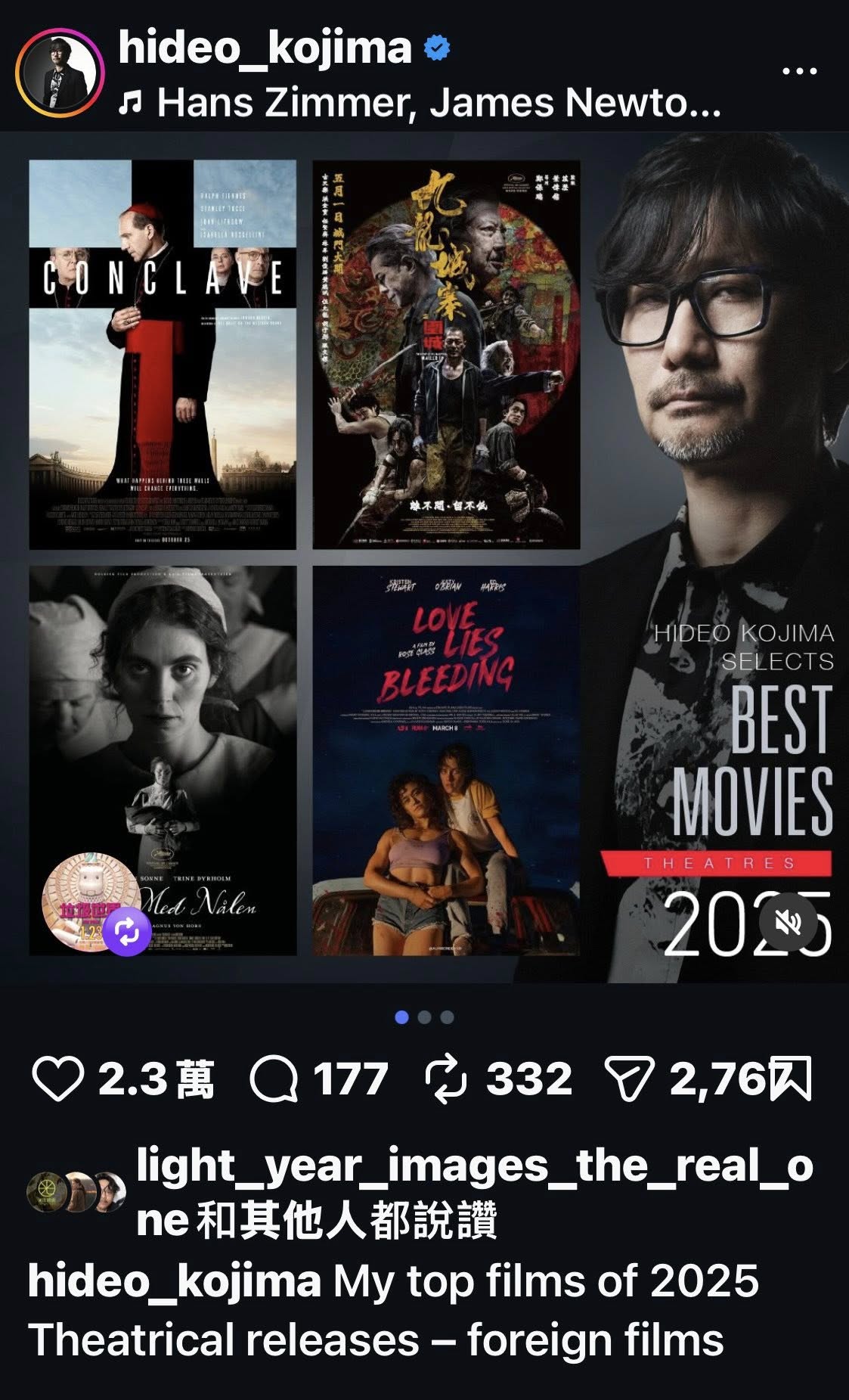849x1400 pixels.
Task: Repost this post
Action: (447, 1079)
